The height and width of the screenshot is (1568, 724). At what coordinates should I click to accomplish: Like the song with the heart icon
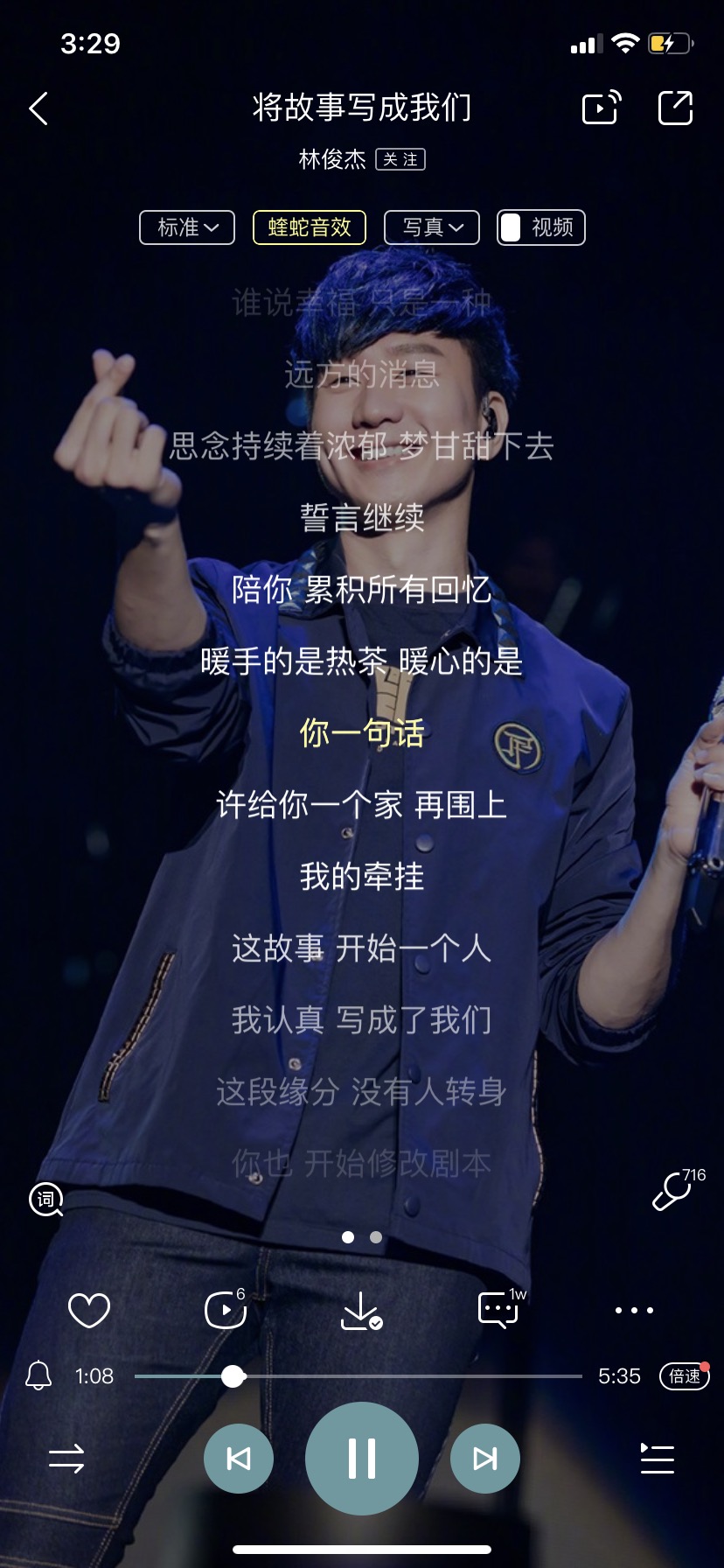tap(89, 1310)
